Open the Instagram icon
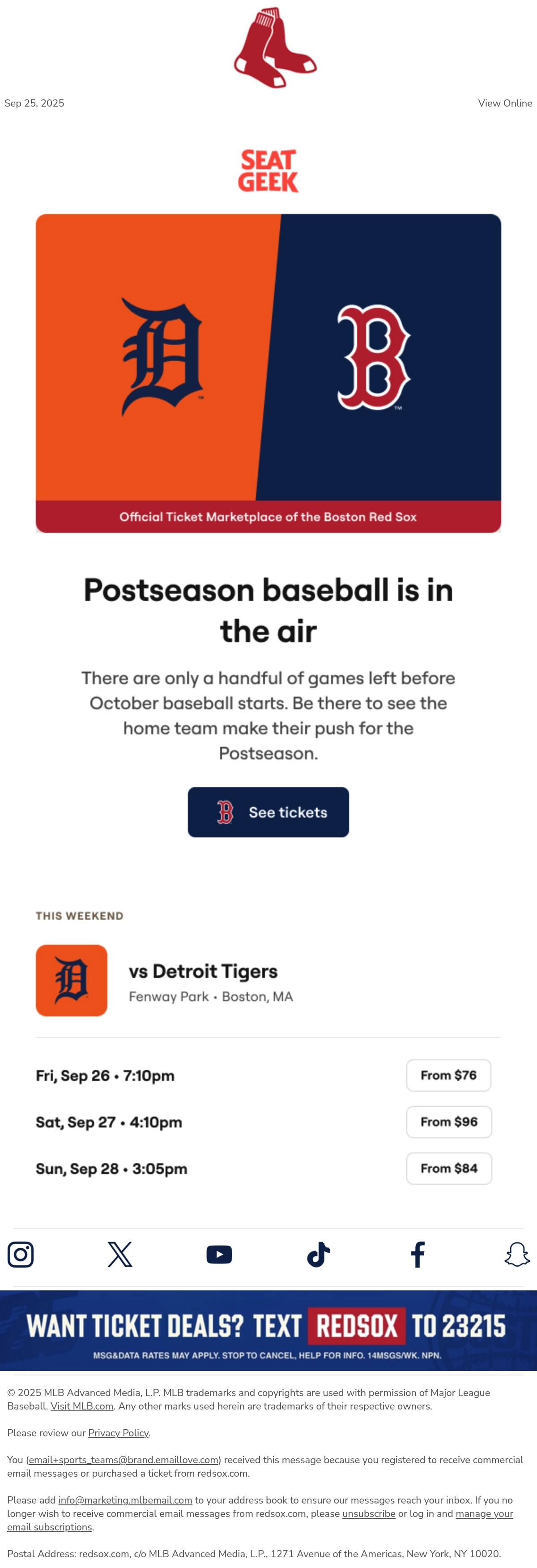Screen dimensions: 537x1568 coord(21,1255)
